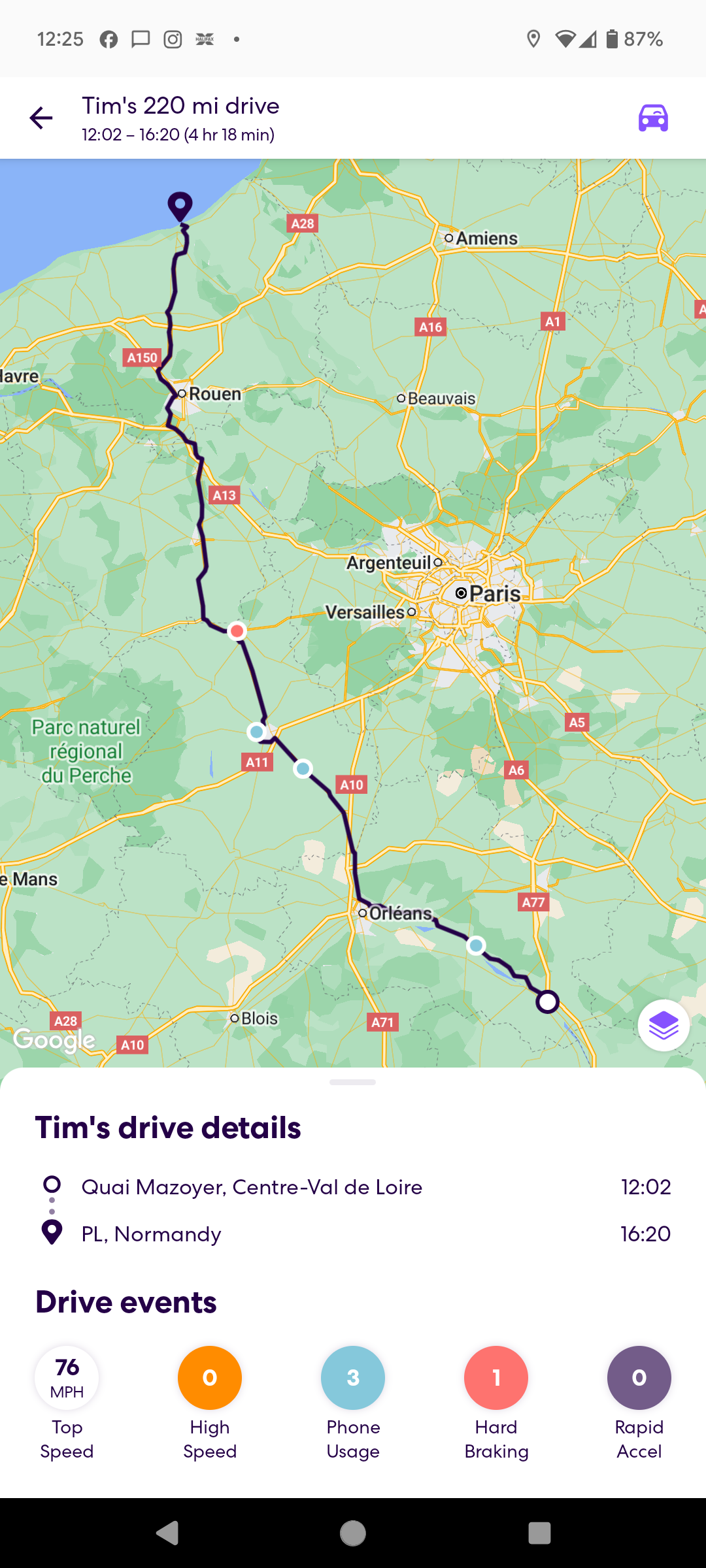Tap the starting point circle on the map
Viewport: 706px width, 1568px height.
click(x=547, y=1002)
